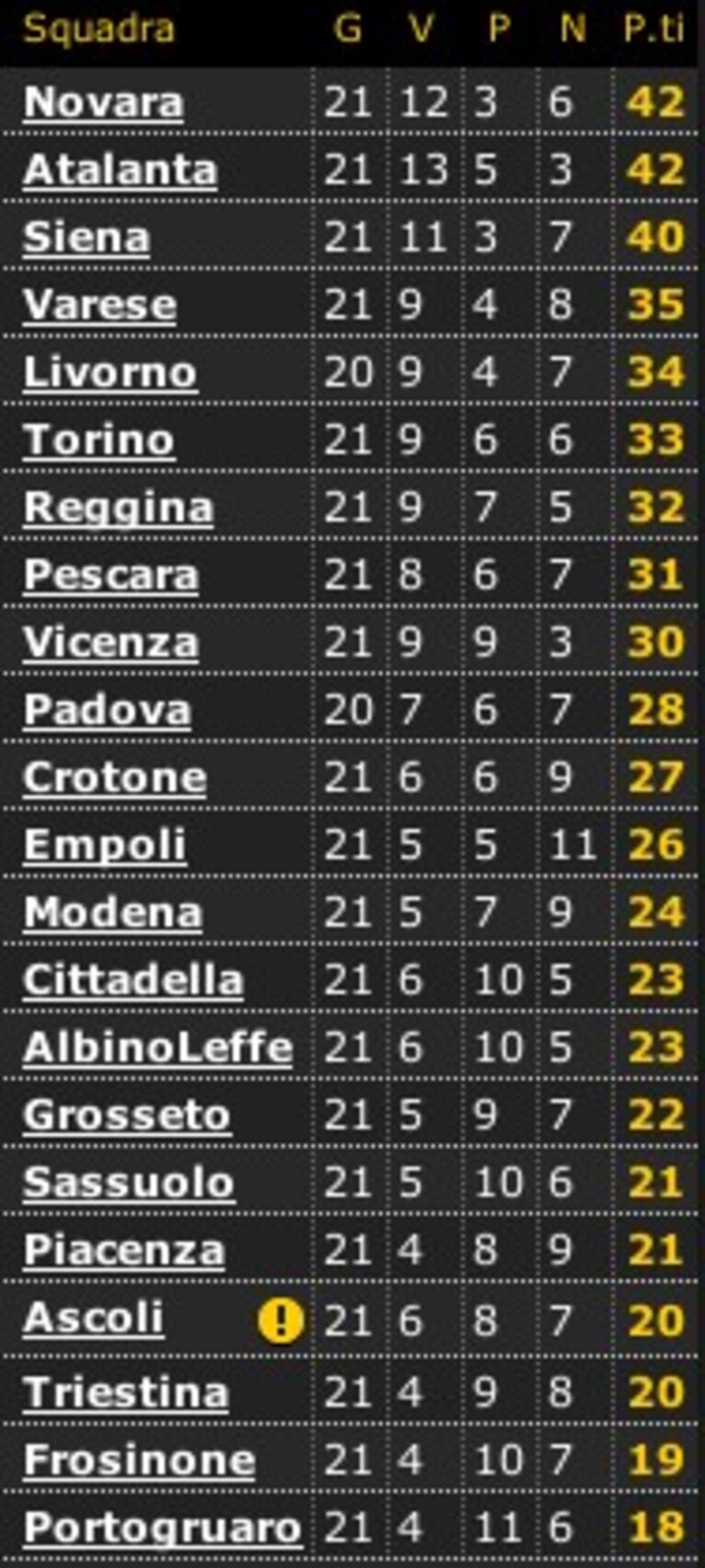Screen dimensions: 705x1568
Task: Tap the Cittadella link
Action: [x=133, y=981]
